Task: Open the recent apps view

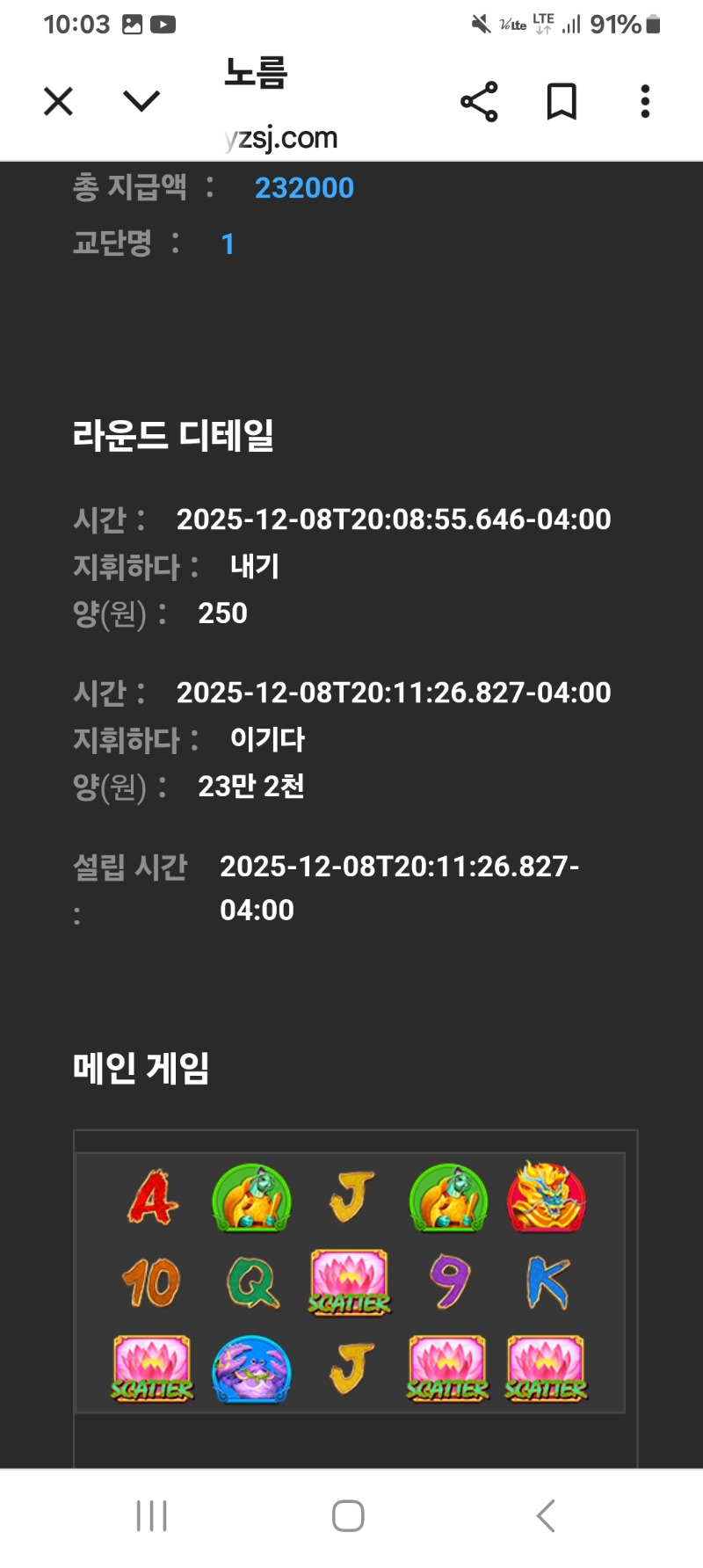Action: point(152,1516)
